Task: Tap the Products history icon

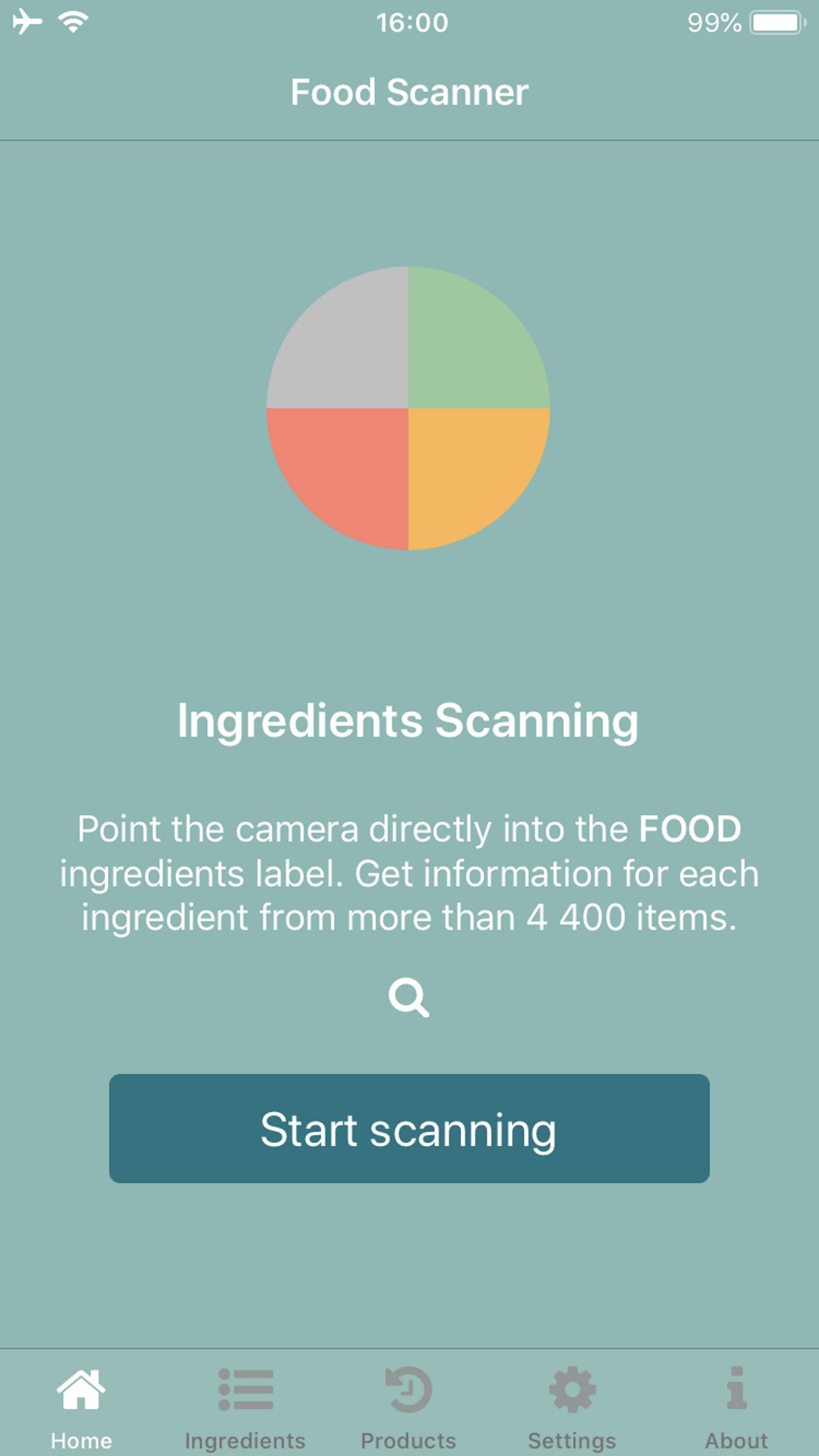Action: [409, 1387]
